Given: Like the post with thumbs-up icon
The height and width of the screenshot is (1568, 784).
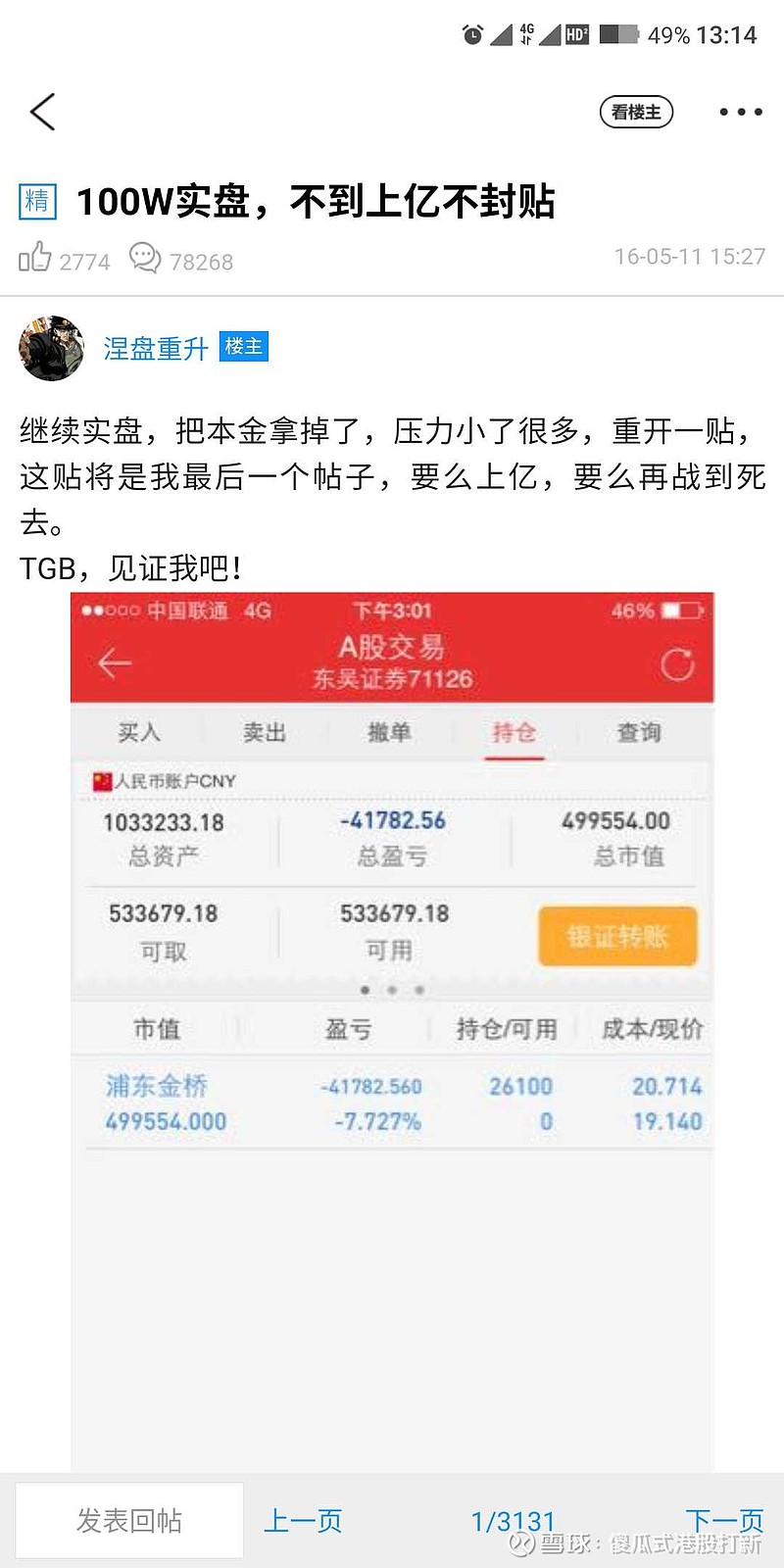Looking at the screenshot, I should click(x=35, y=258).
